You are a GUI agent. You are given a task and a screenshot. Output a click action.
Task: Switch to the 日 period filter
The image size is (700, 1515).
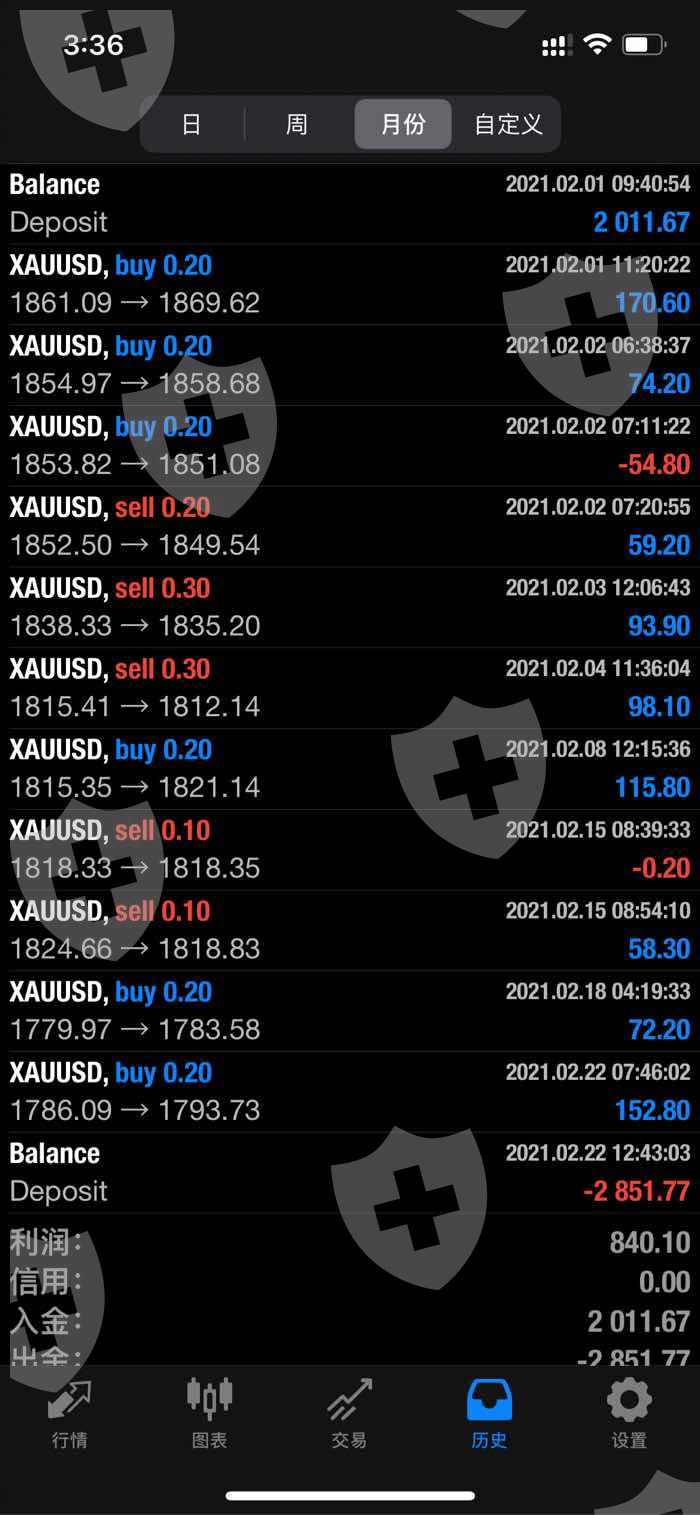tap(191, 125)
